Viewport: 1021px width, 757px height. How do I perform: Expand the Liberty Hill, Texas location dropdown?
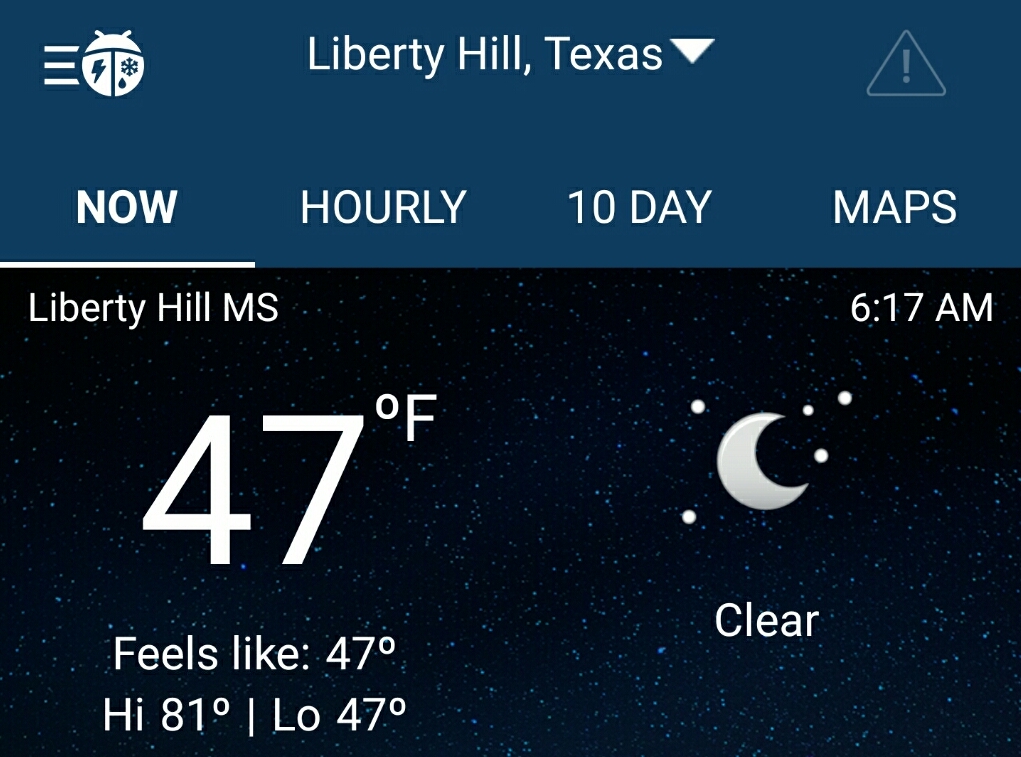point(509,54)
